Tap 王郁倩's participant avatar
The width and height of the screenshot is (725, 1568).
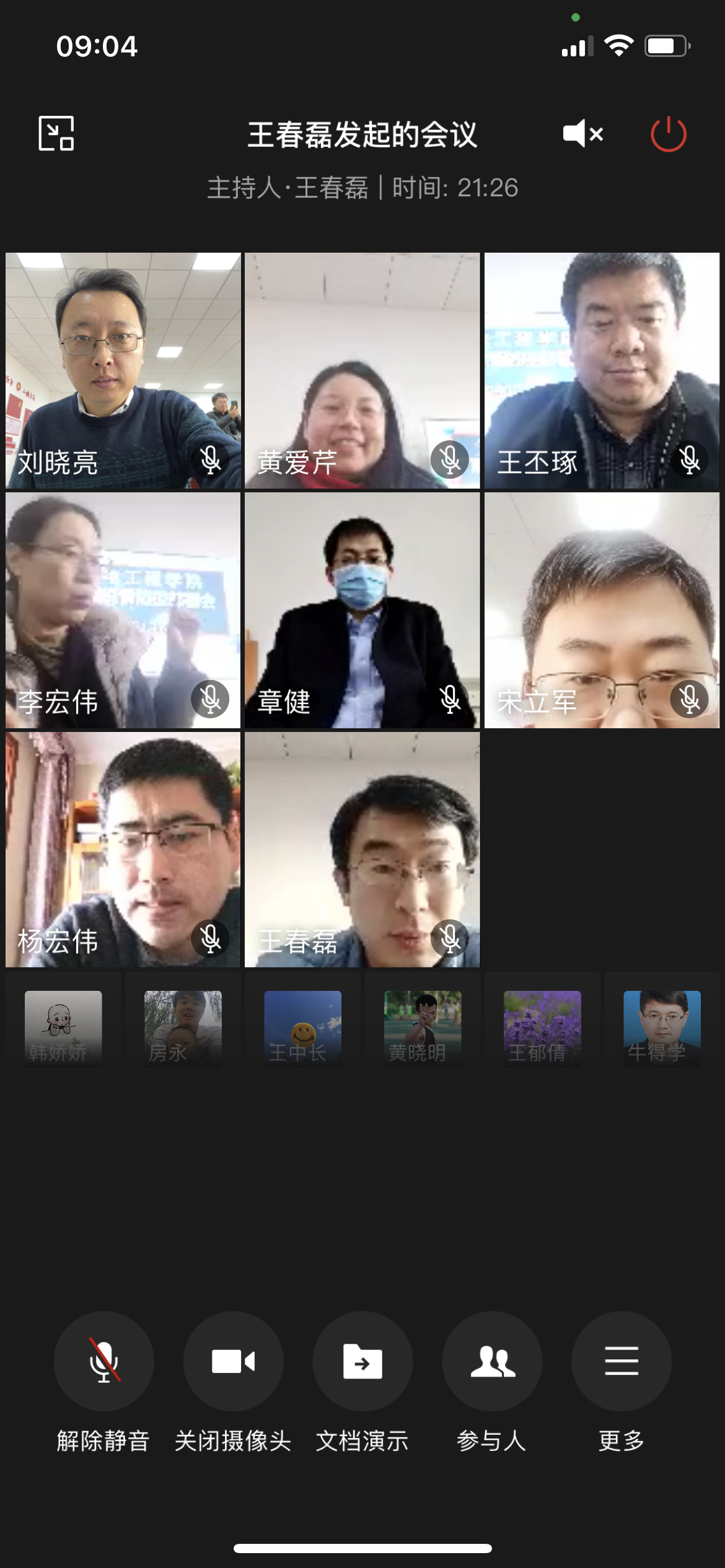[x=542, y=1027]
